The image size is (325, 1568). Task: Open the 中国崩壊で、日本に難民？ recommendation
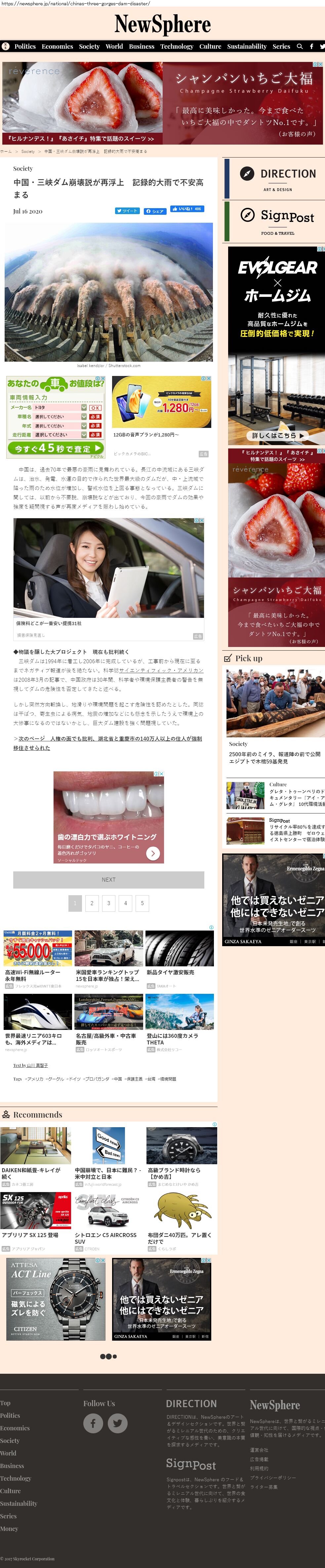coord(108,1173)
